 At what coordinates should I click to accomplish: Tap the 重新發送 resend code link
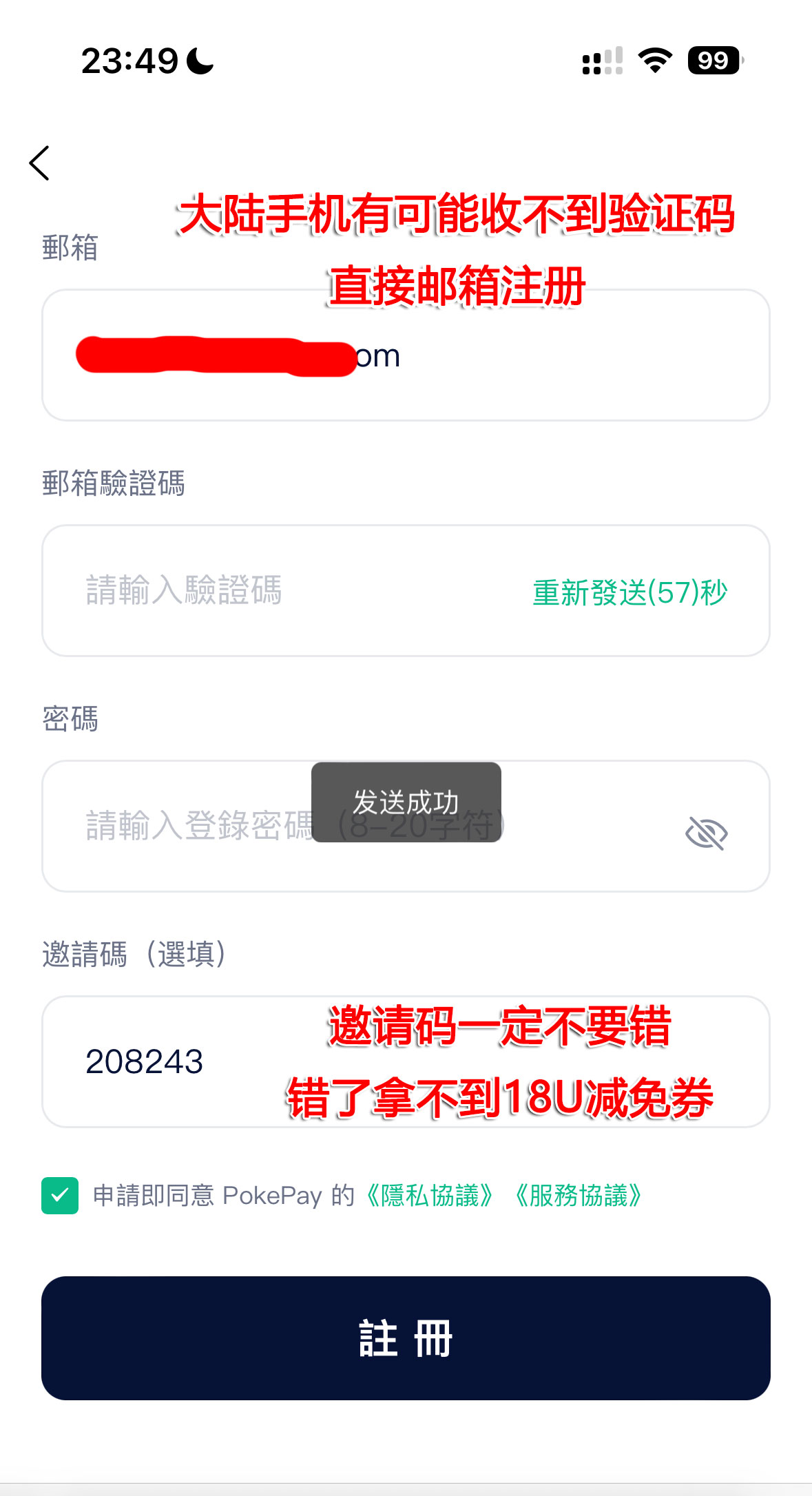629,592
